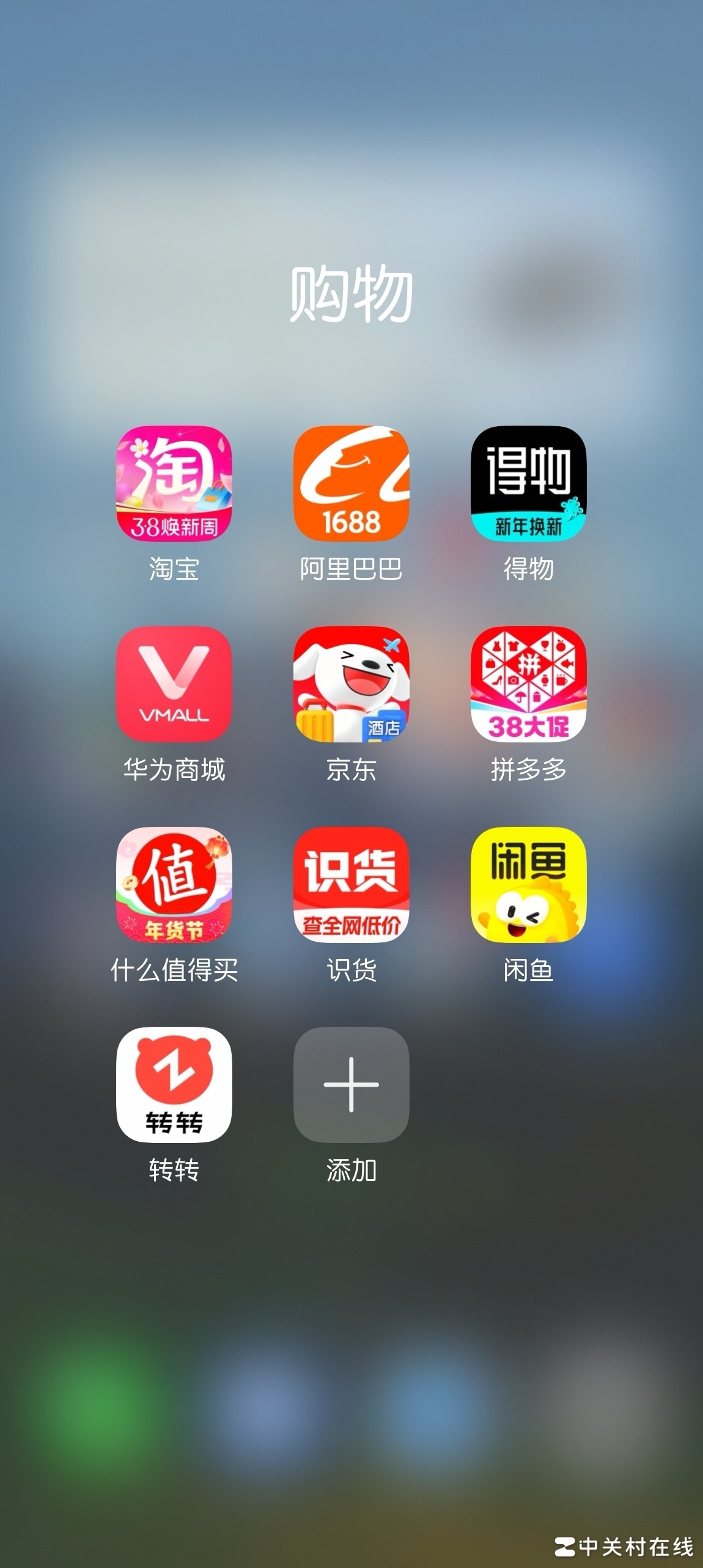Viewport: 703px width, 1568px height.
Task: Launch 华为商城 VMALL app
Action: coord(174,684)
